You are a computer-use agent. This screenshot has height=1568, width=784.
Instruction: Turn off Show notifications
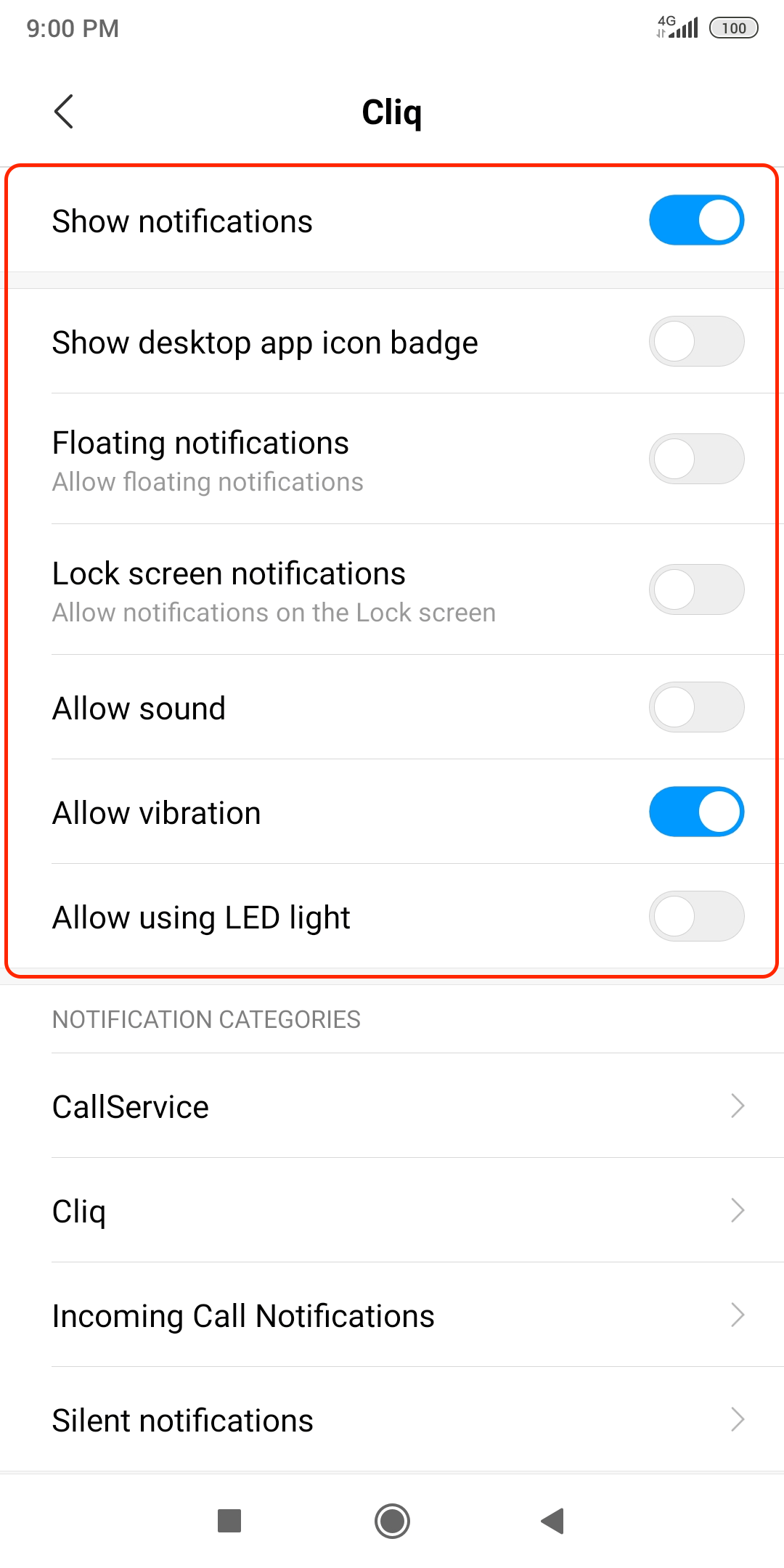(695, 221)
